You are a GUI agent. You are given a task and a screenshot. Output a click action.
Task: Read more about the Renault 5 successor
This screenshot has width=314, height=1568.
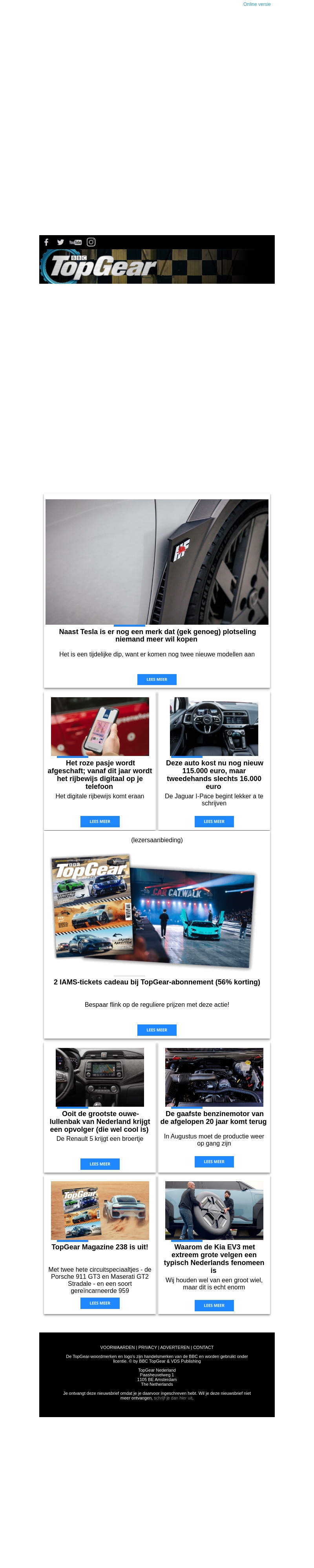tap(100, 1164)
